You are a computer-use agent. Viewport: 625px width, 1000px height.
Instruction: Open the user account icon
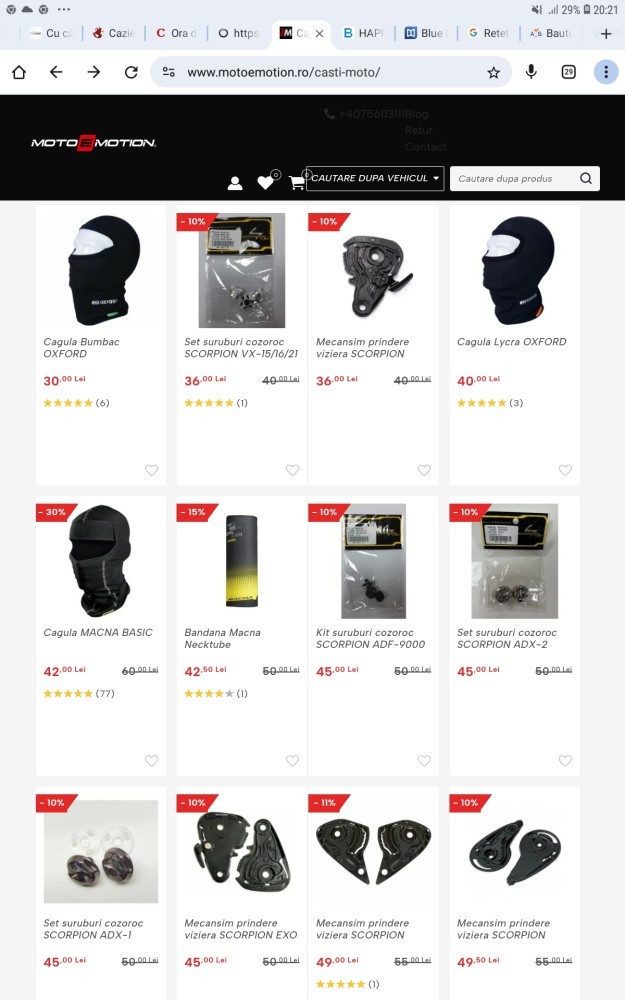[235, 182]
